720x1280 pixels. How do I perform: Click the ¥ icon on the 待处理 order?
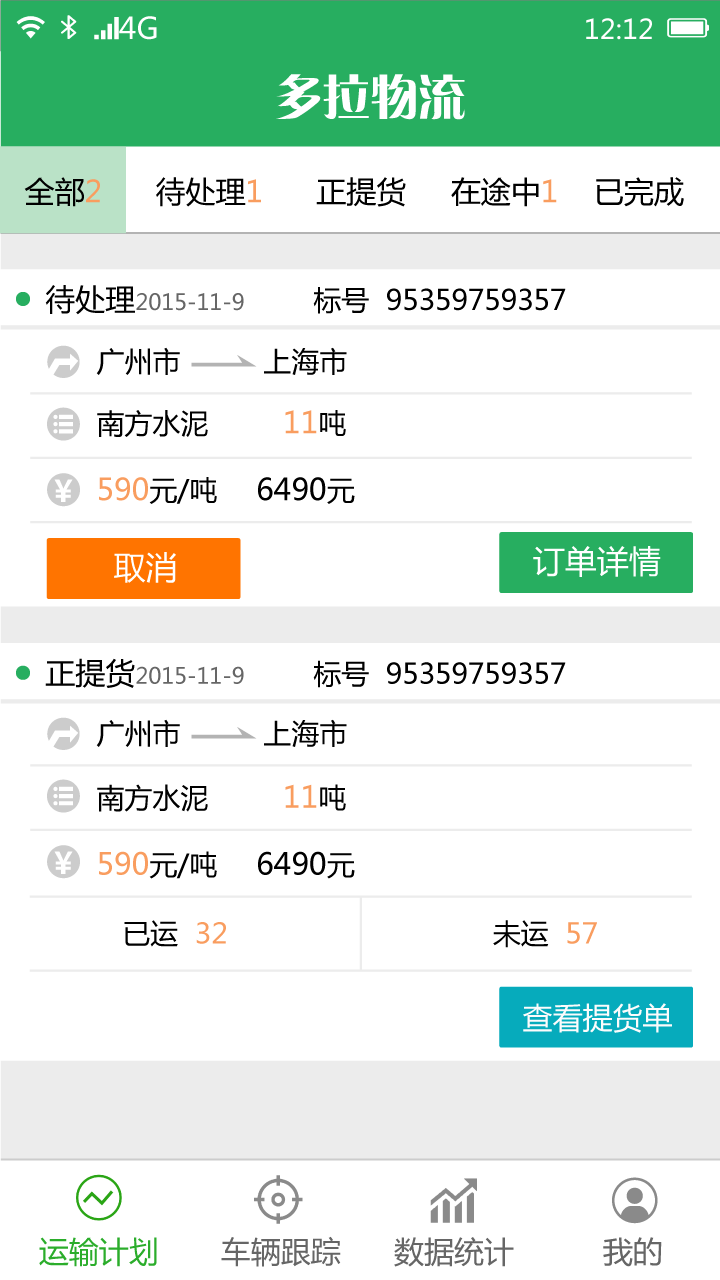[x=63, y=489]
